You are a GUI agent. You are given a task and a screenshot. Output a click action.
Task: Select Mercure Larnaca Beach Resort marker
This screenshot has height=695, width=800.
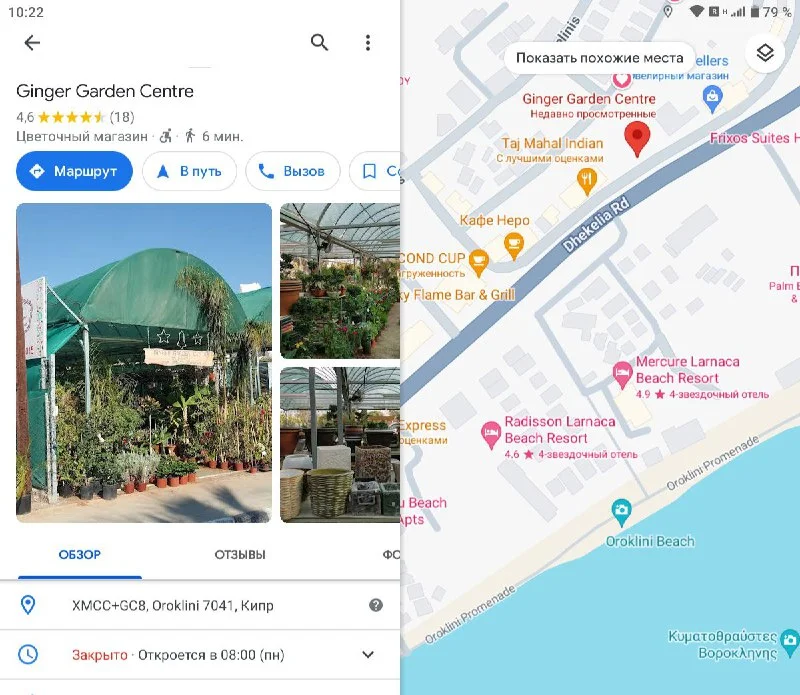(x=622, y=373)
